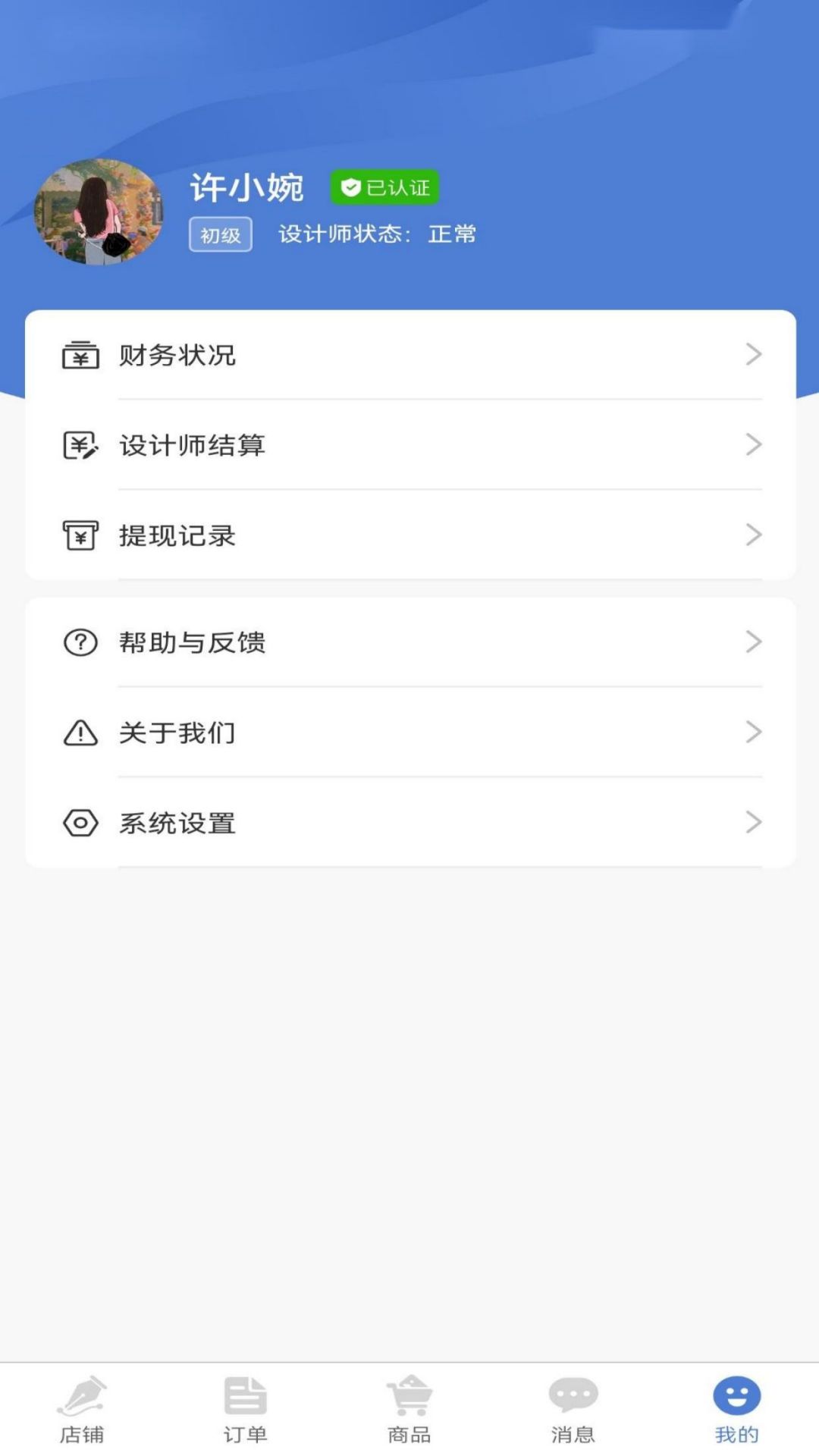
Task: Expand the 帮助与反馈 row chevron
Action: click(x=752, y=642)
